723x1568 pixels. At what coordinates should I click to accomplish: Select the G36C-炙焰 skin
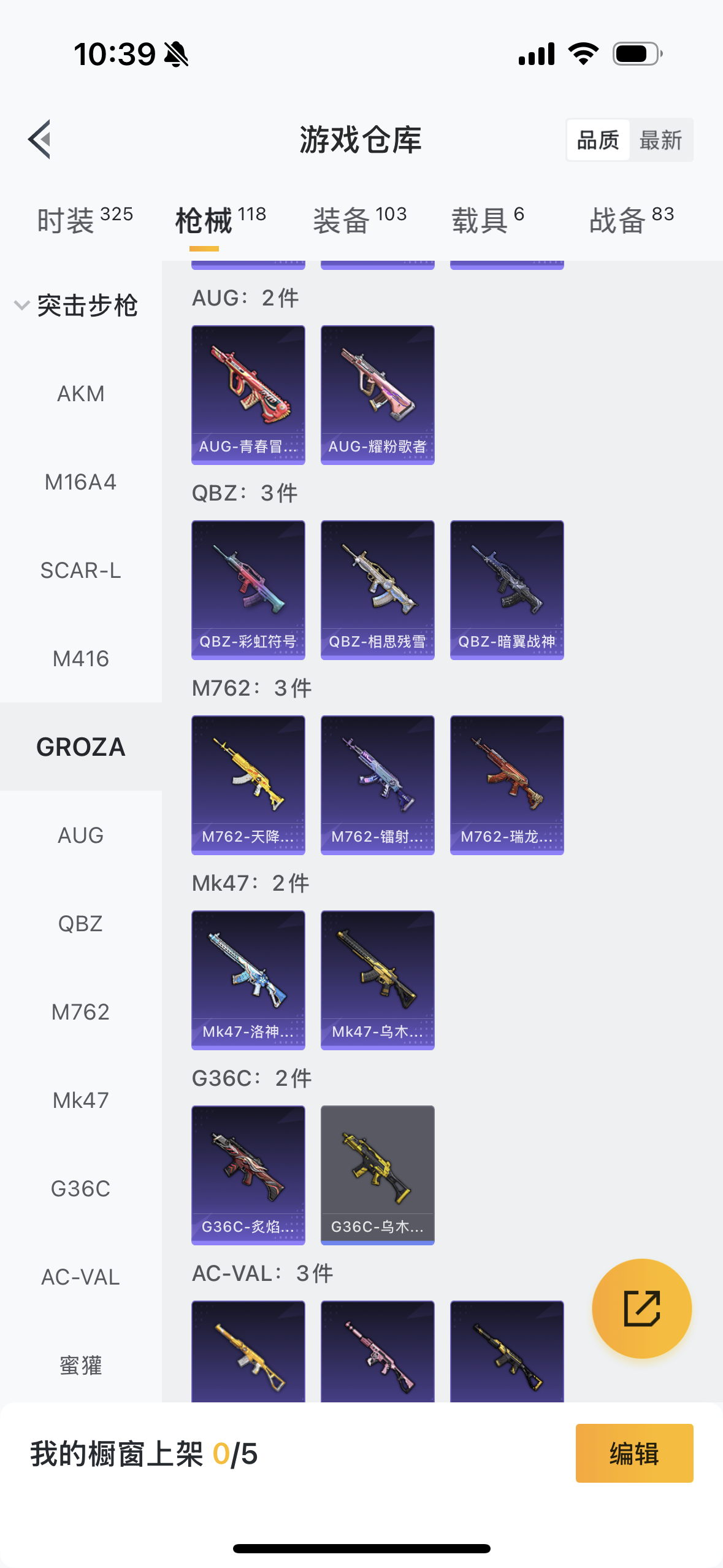(x=248, y=1175)
